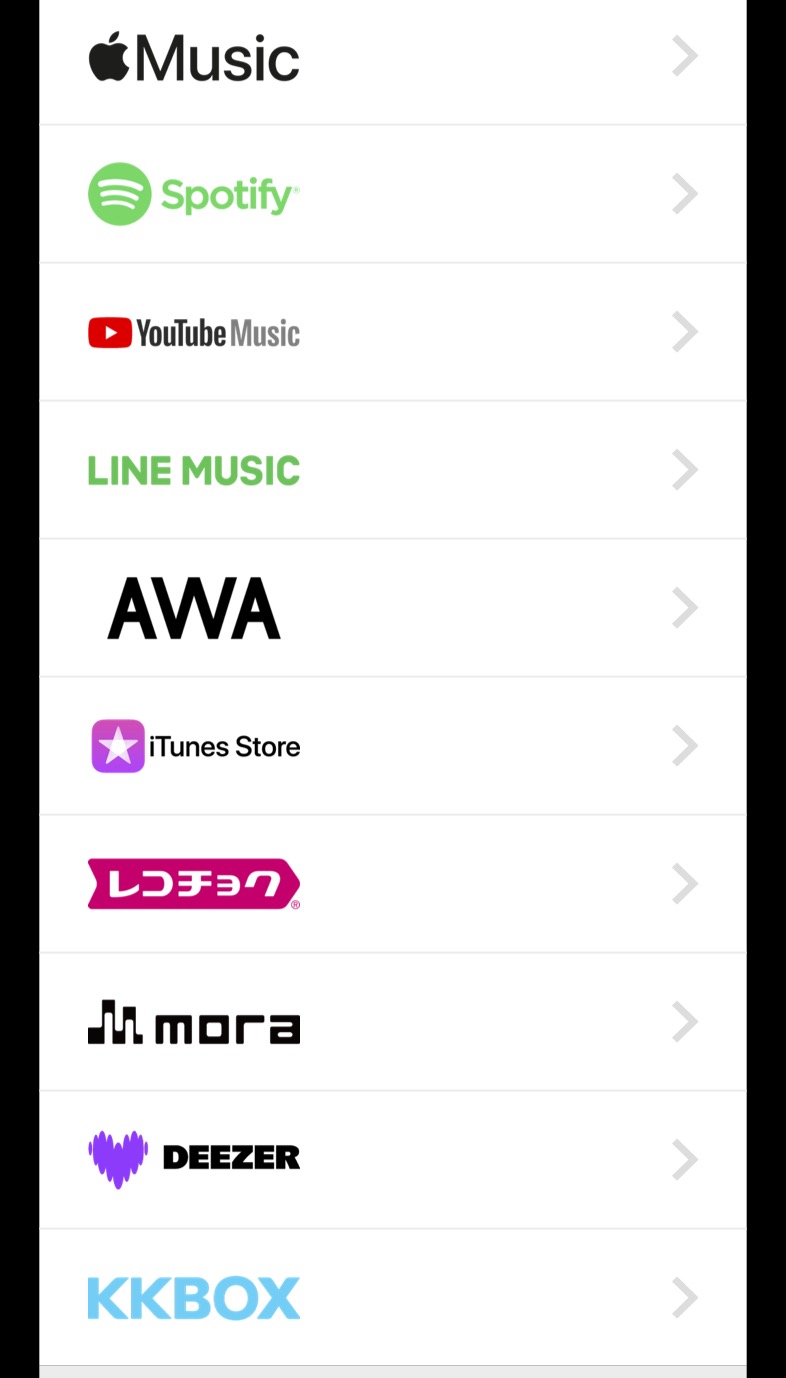Click the Recochoku row chevron
This screenshot has height=1378, width=786.
tap(685, 883)
